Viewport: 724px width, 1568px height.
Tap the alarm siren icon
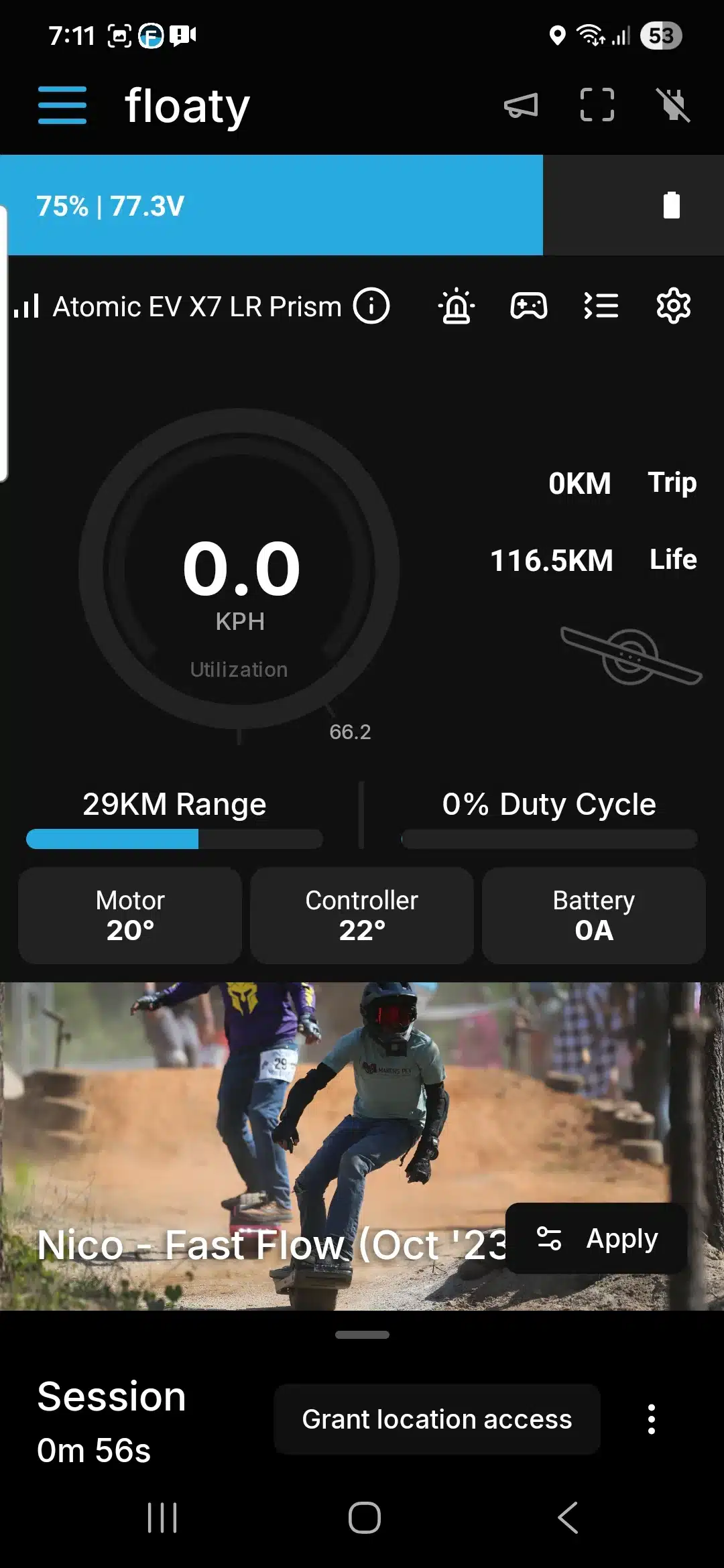click(457, 306)
